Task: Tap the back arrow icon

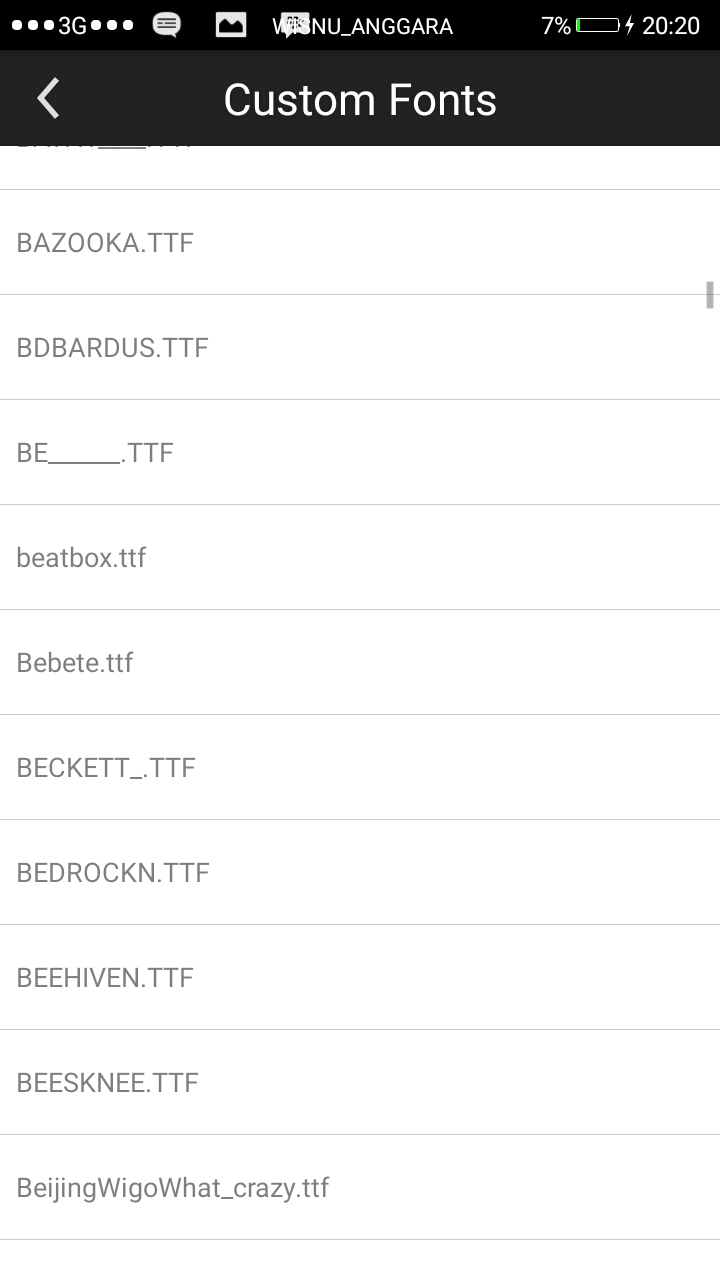Action: pos(47,98)
